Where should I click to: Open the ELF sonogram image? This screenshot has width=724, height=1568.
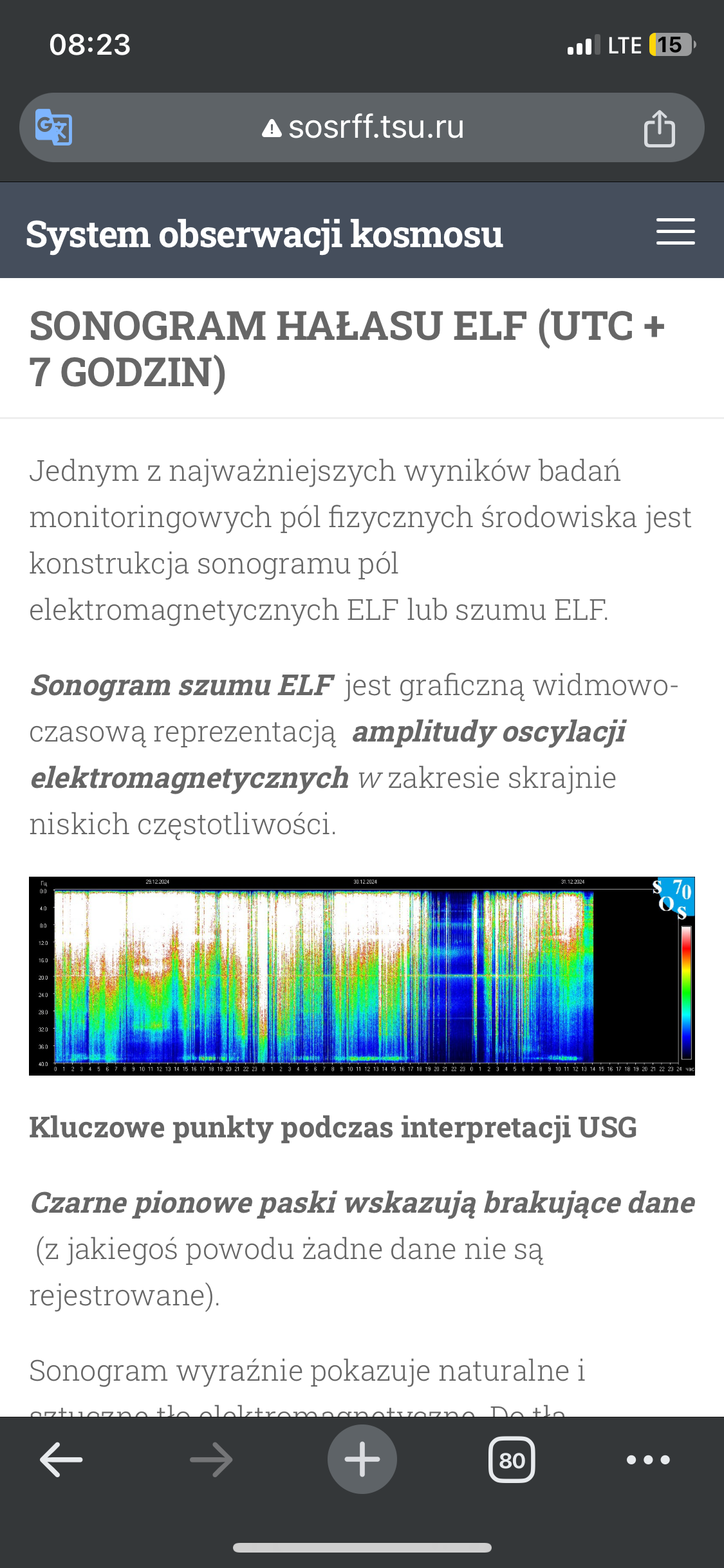[361, 975]
